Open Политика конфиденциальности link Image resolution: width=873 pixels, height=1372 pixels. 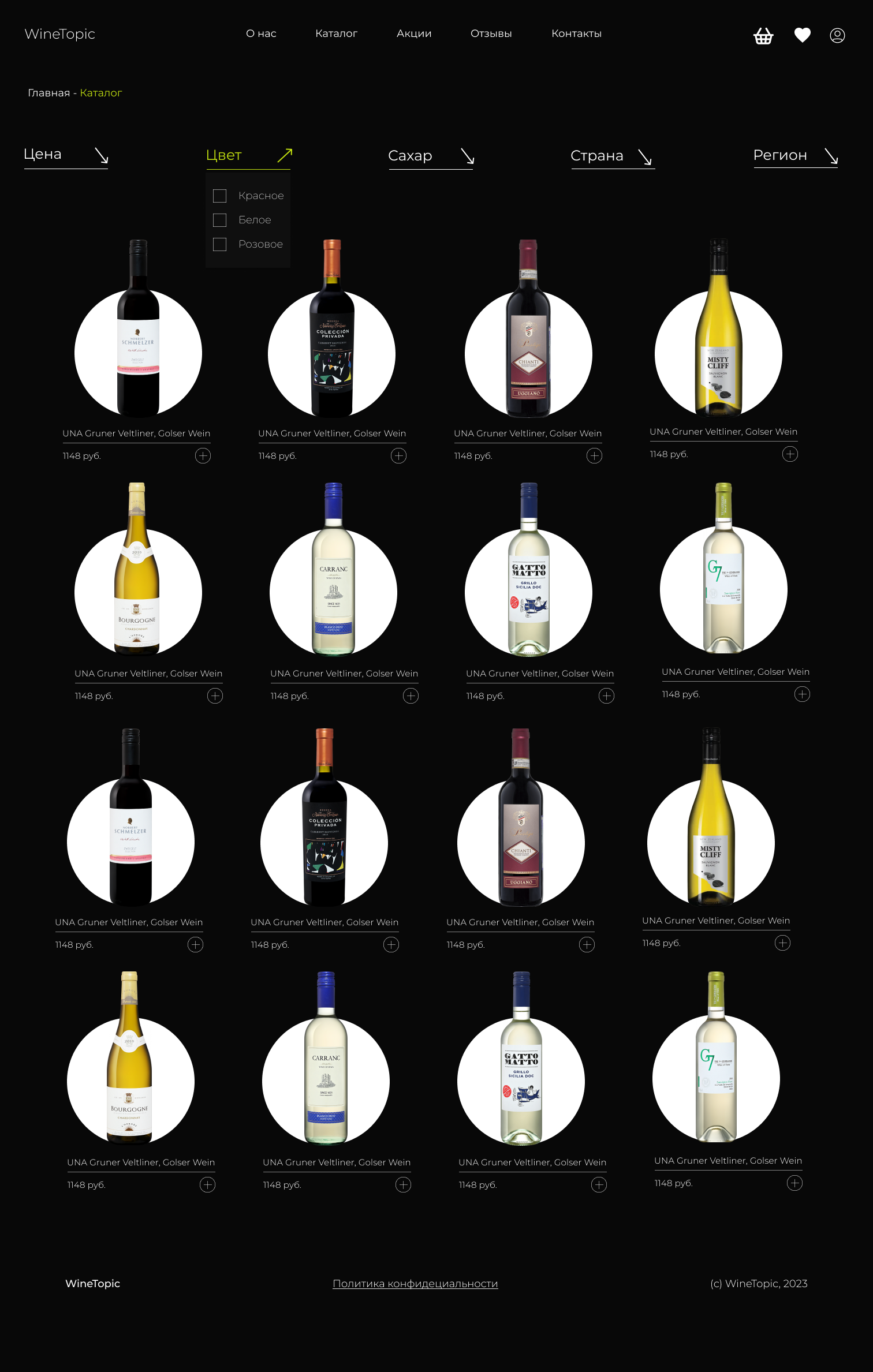click(415, 1284)
